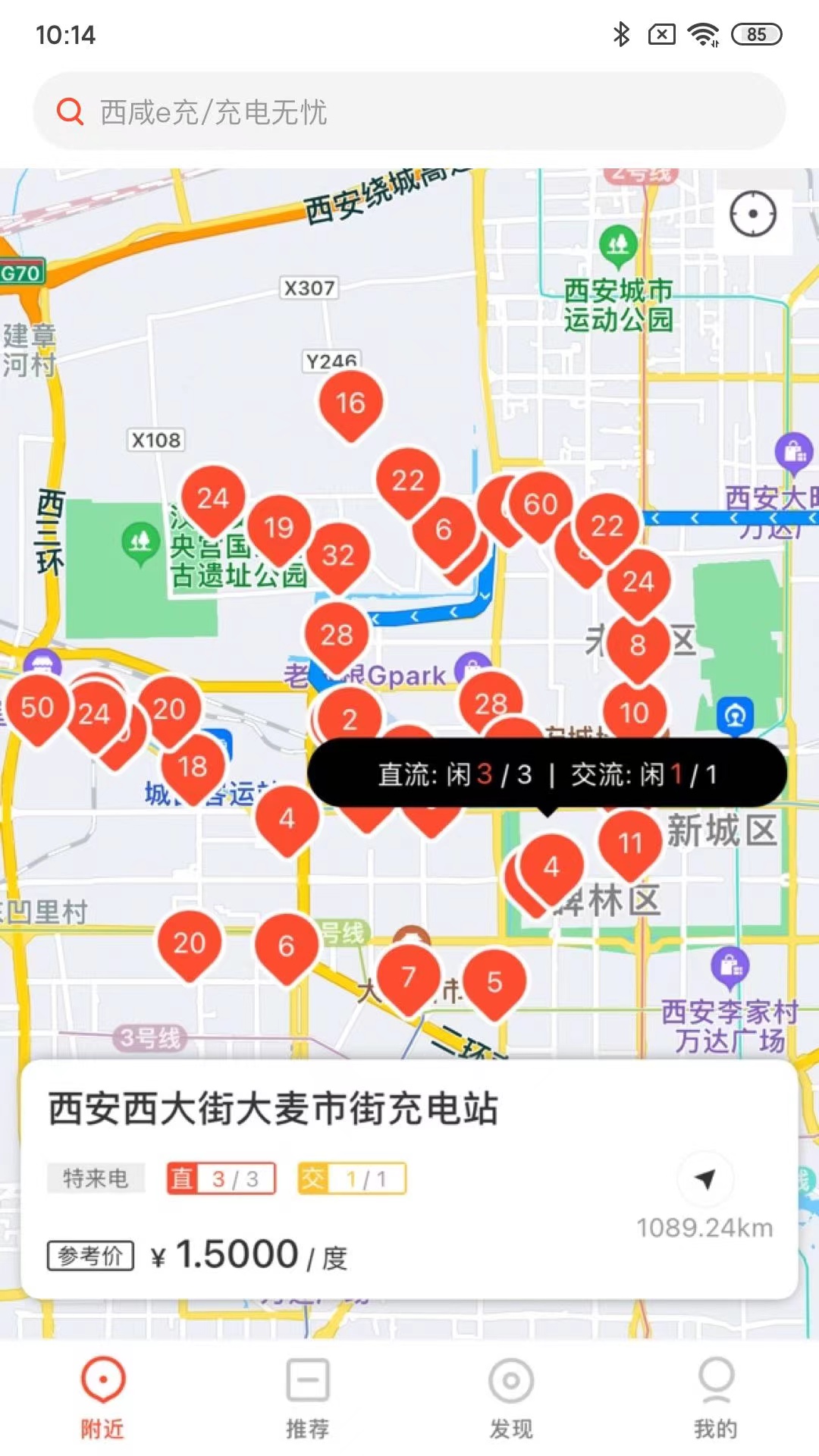The height and width of the screenshot is (1456, 819).
Task: Start navigation with the arrow icon
Action: point(705,1179)
